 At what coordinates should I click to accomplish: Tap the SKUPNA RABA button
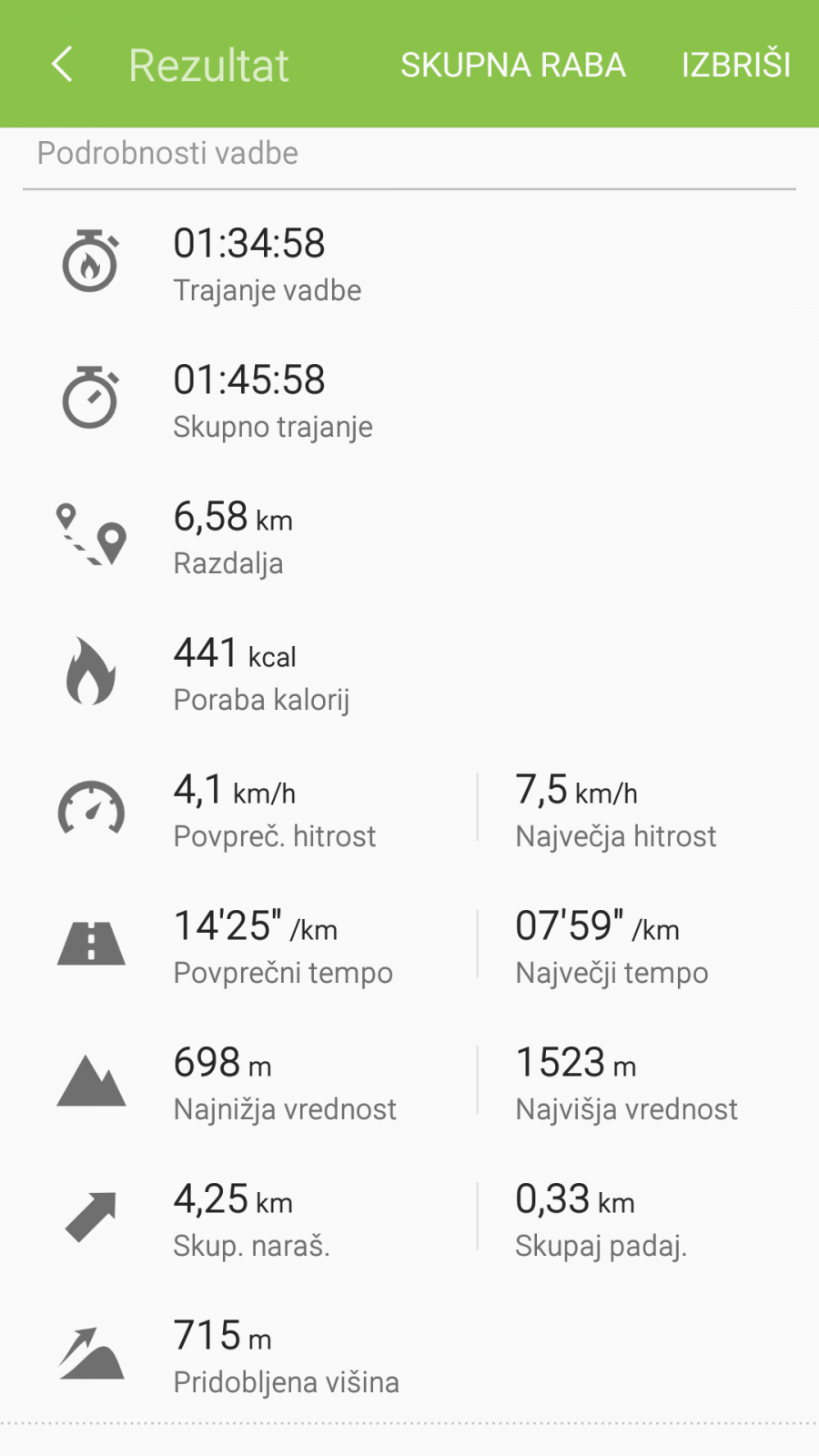point(513,65)
